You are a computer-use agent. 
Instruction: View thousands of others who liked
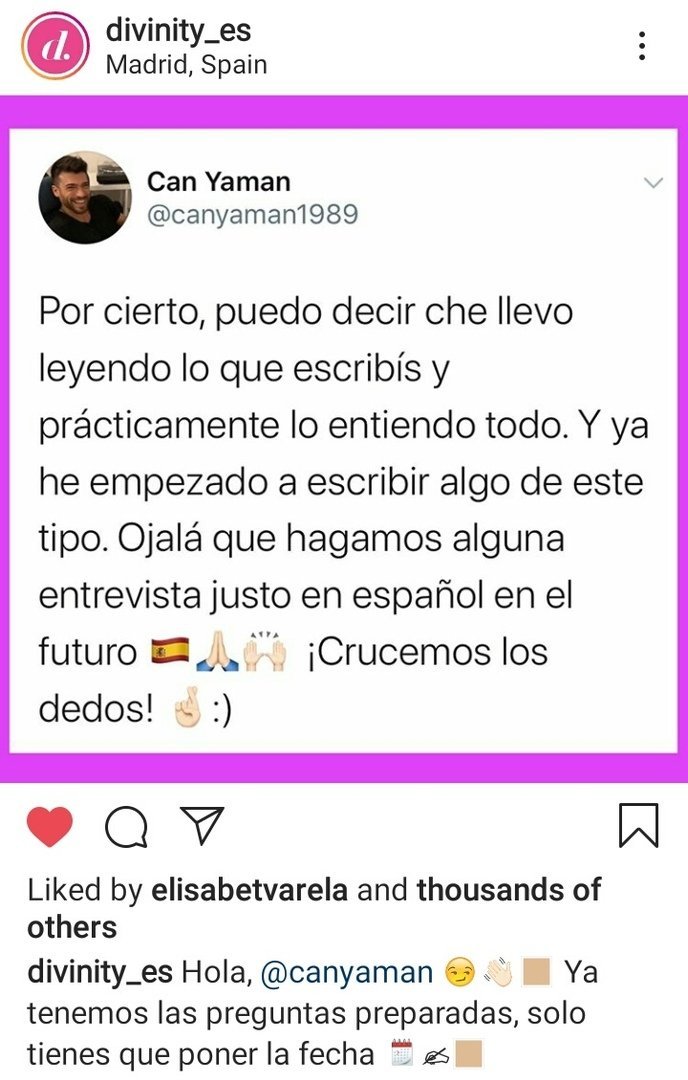(508, 891)
